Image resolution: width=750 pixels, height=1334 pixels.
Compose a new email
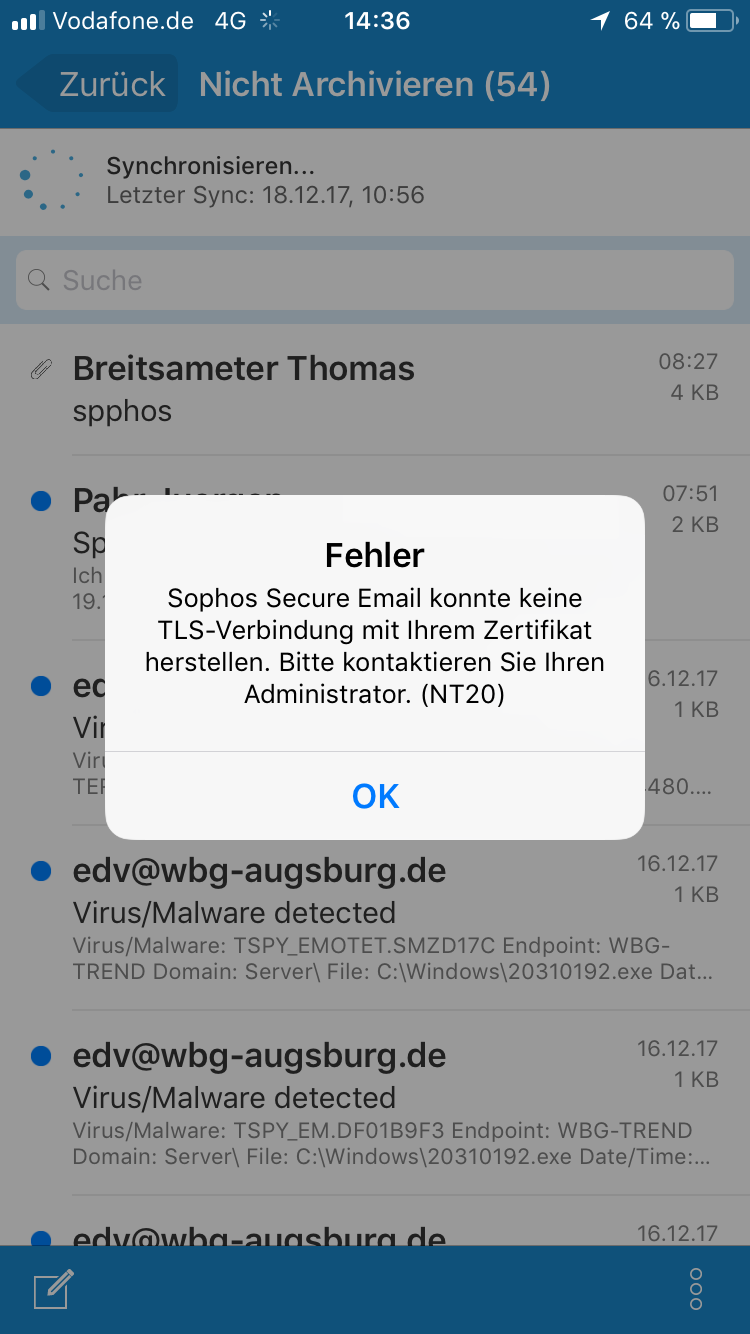[x=54, y=1289]
